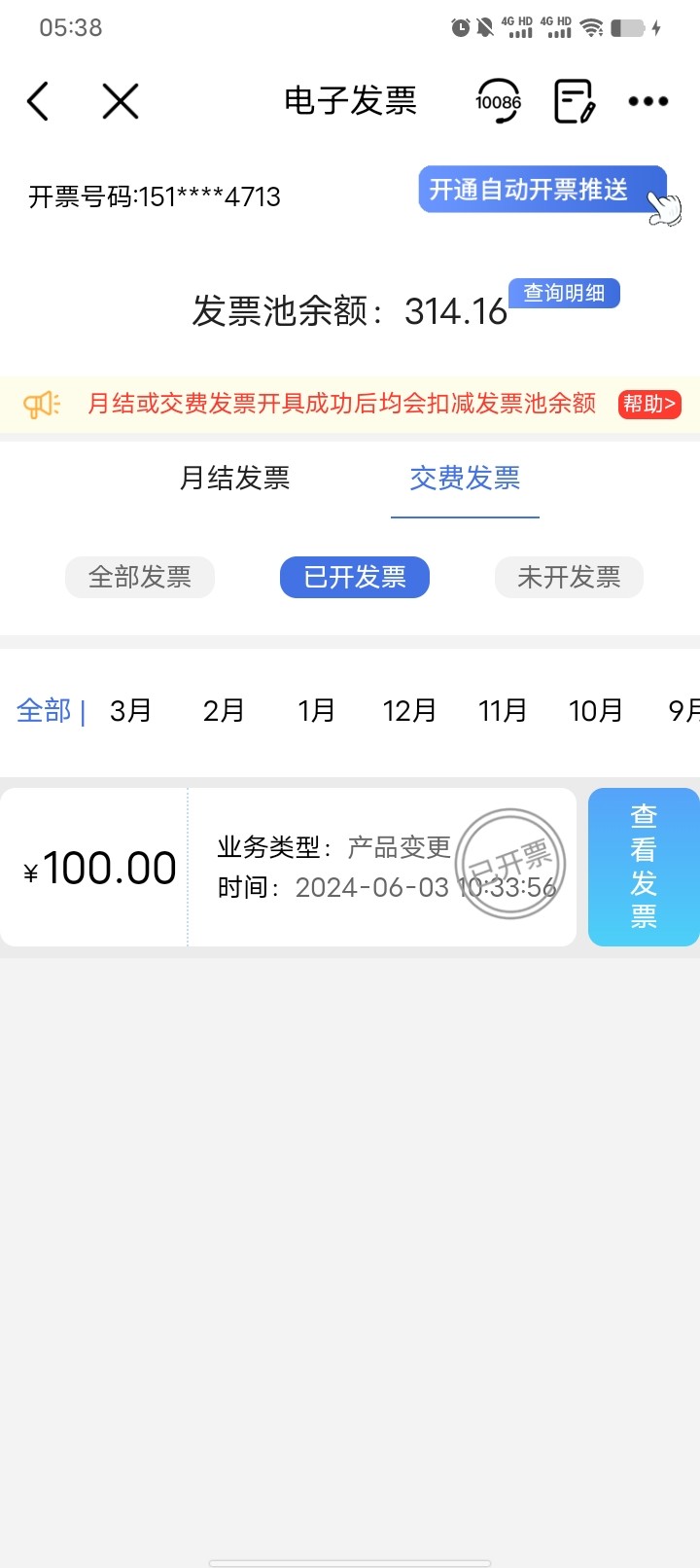
Task: Go back using the arrow icon
Action: (38, 101)
